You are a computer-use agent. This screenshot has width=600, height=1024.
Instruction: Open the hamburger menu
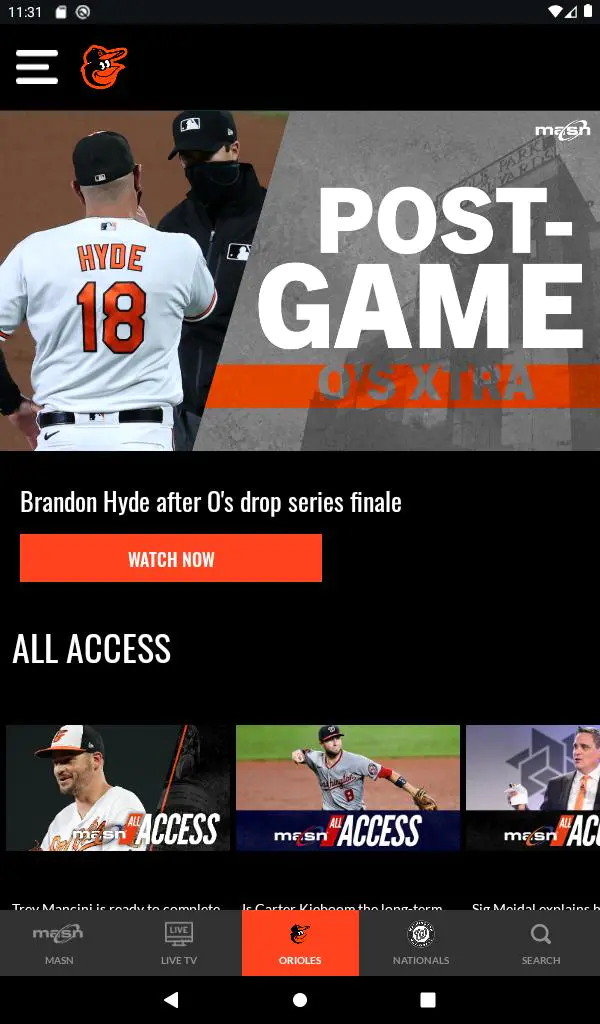point(37,67)
